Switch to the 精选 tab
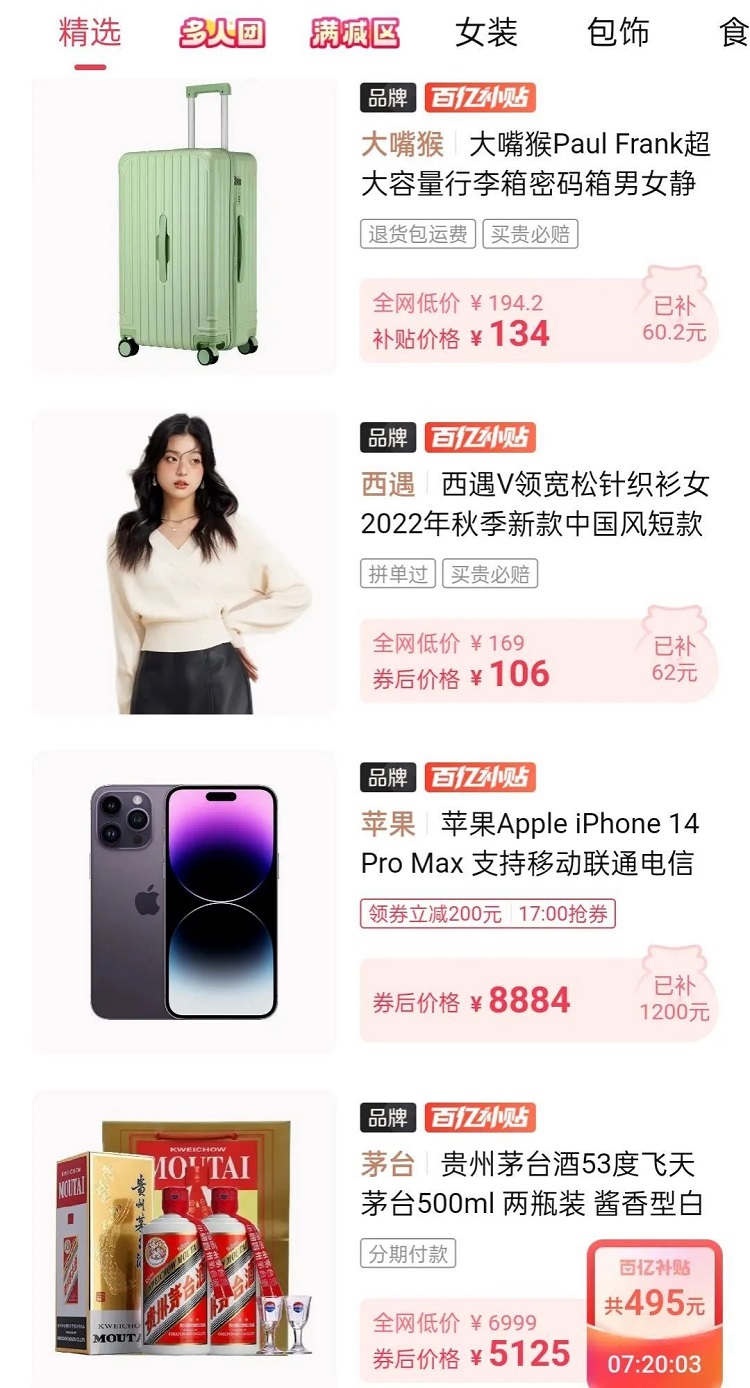 coord(90,33)
